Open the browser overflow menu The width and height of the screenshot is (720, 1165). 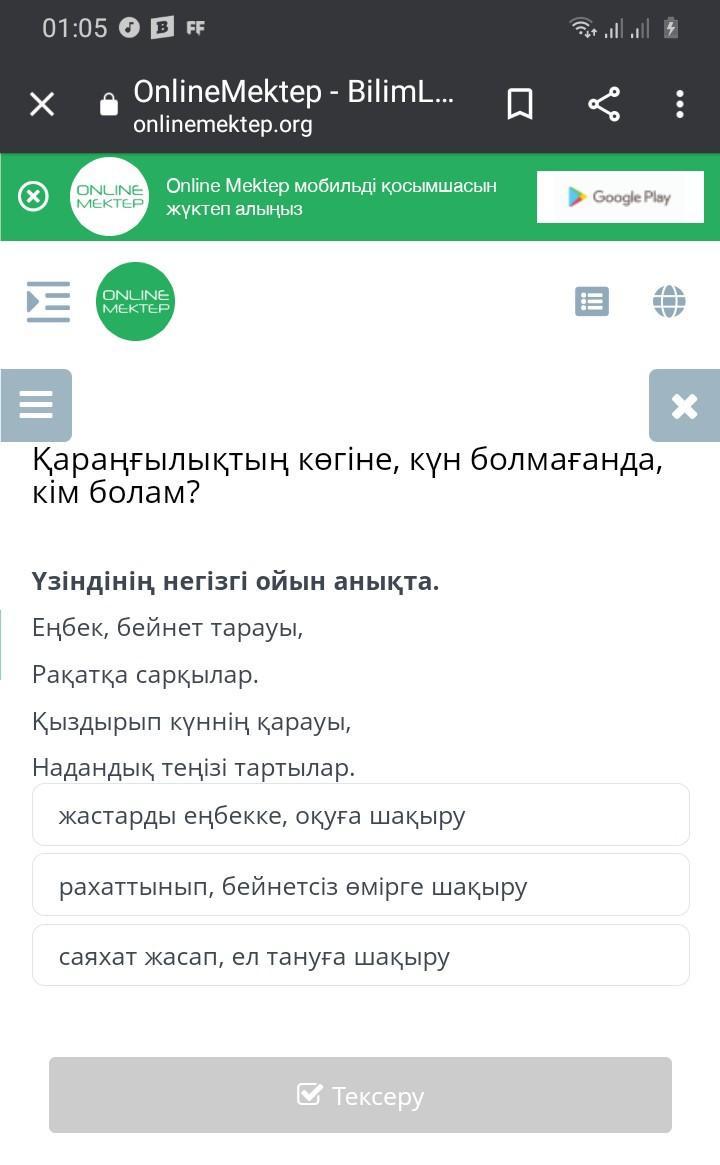[679, 104]
